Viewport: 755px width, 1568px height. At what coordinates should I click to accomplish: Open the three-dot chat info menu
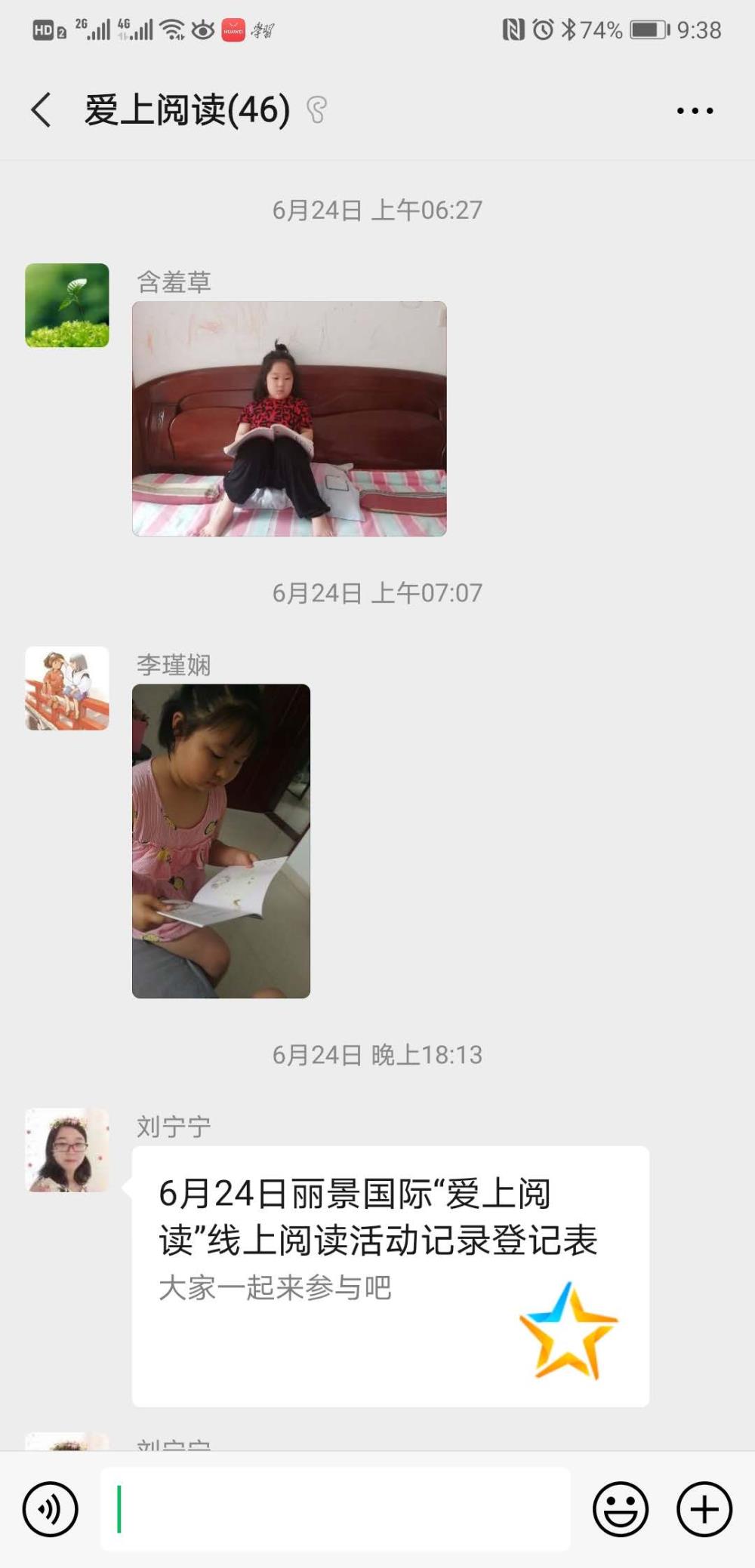695,111
